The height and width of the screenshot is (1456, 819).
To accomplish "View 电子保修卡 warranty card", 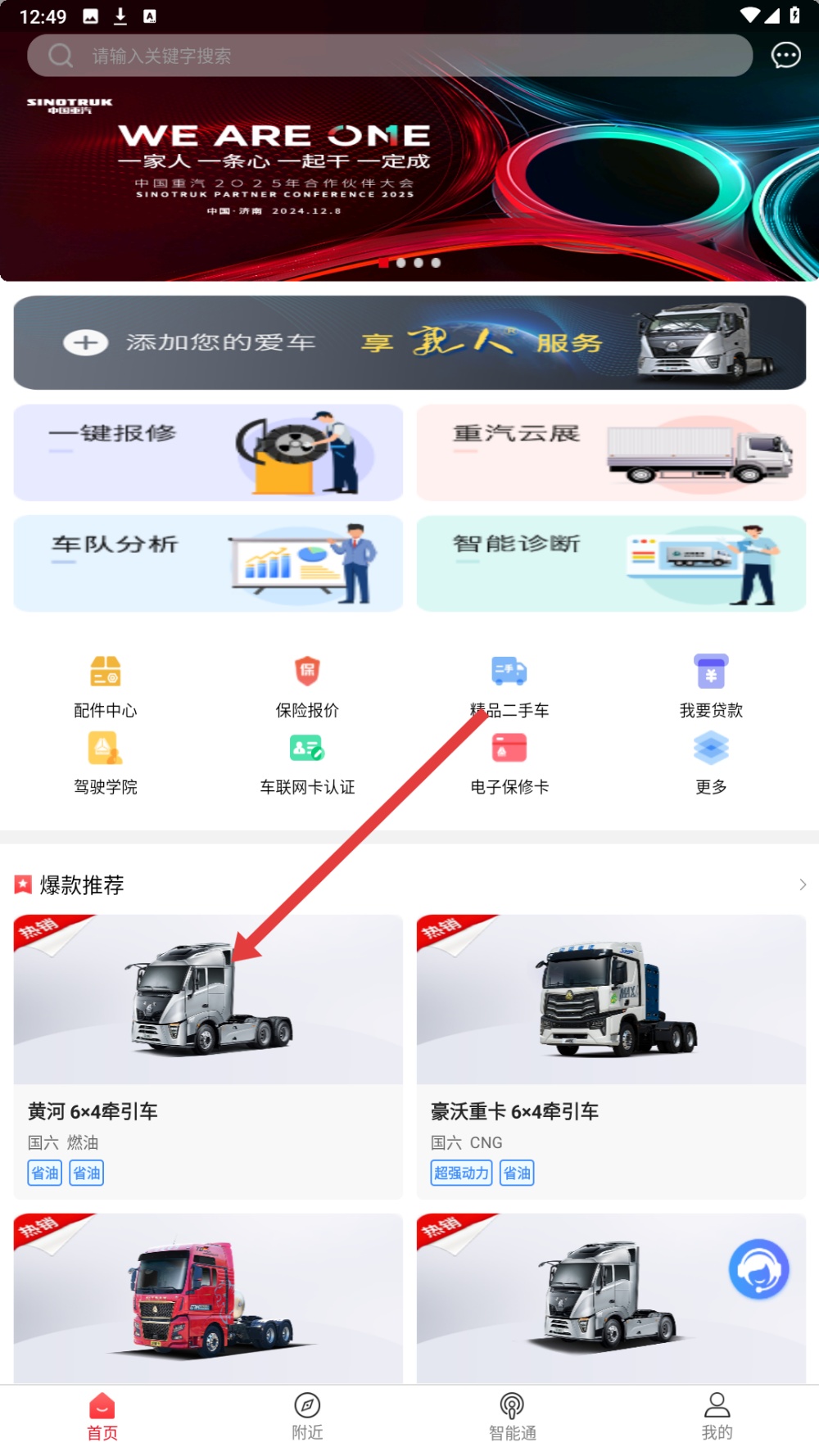I will (509, 762).
